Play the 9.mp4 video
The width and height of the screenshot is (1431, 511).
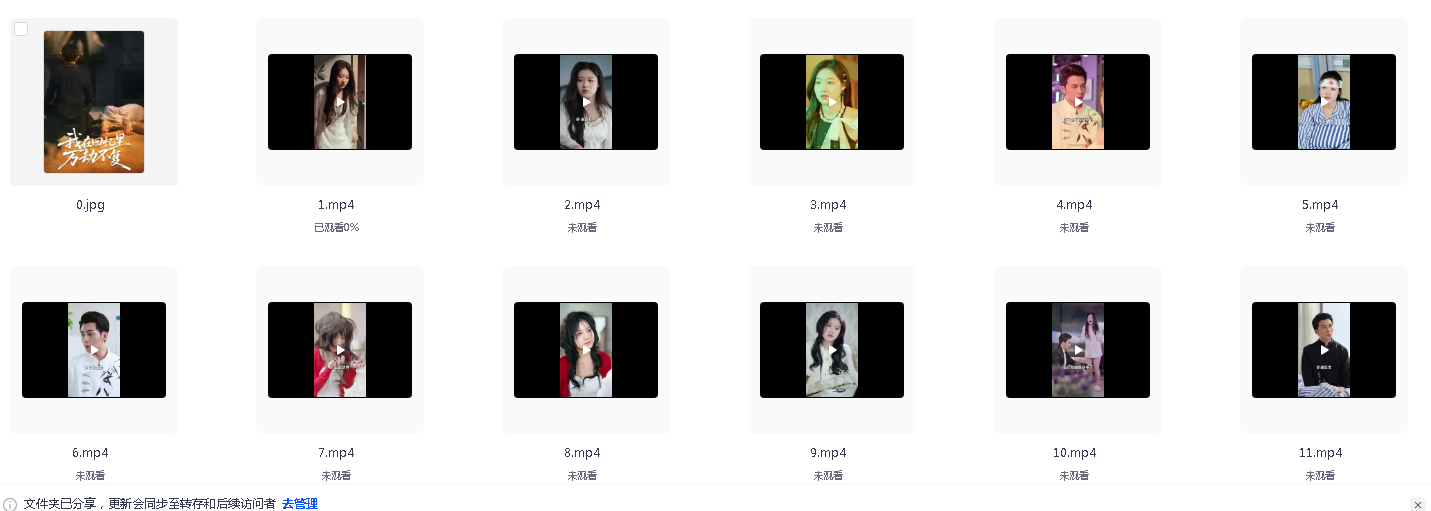click(832, 350)
